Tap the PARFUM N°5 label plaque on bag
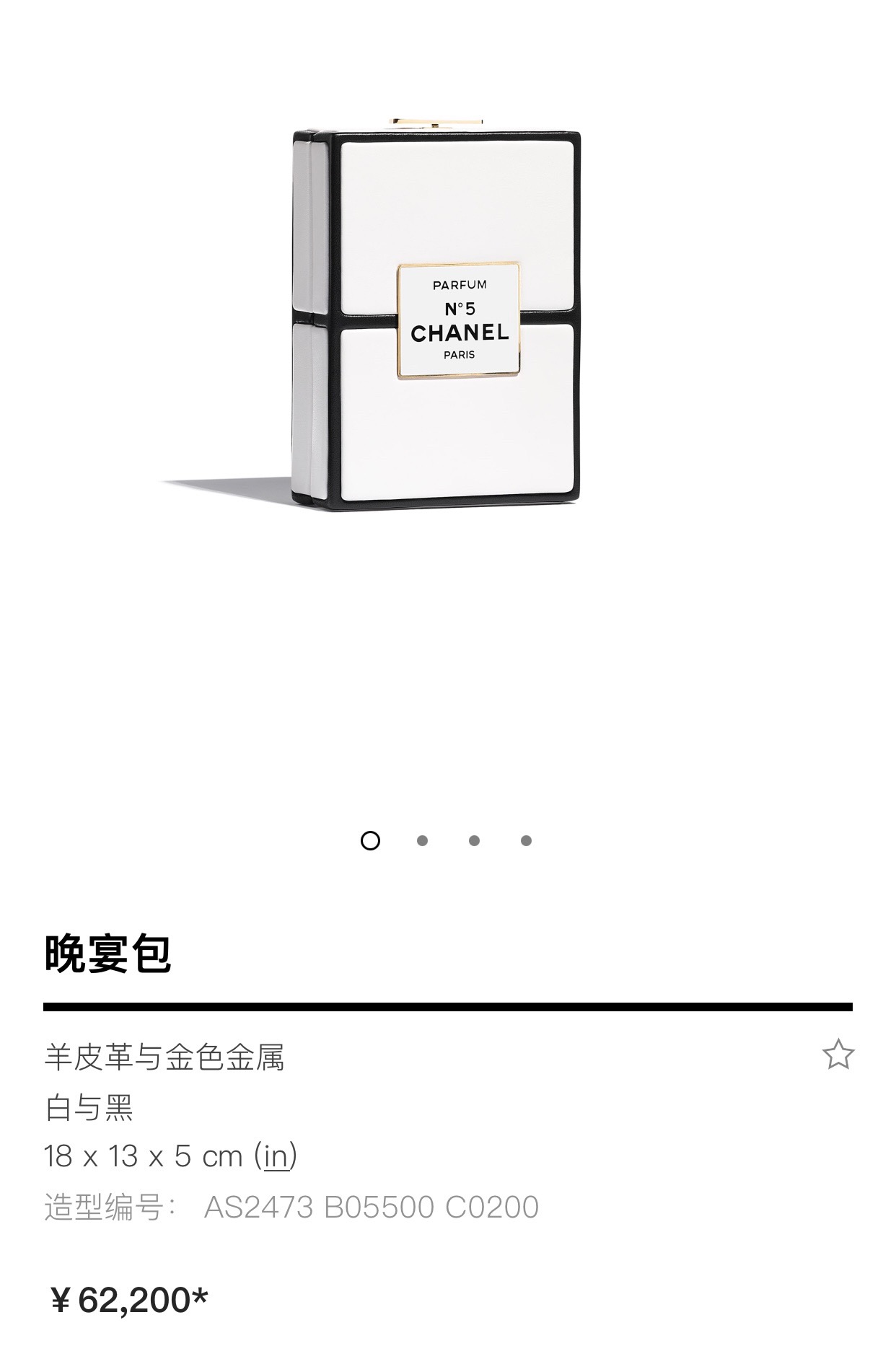Screen dimensions: 896x1364 (x=459, y=320)
